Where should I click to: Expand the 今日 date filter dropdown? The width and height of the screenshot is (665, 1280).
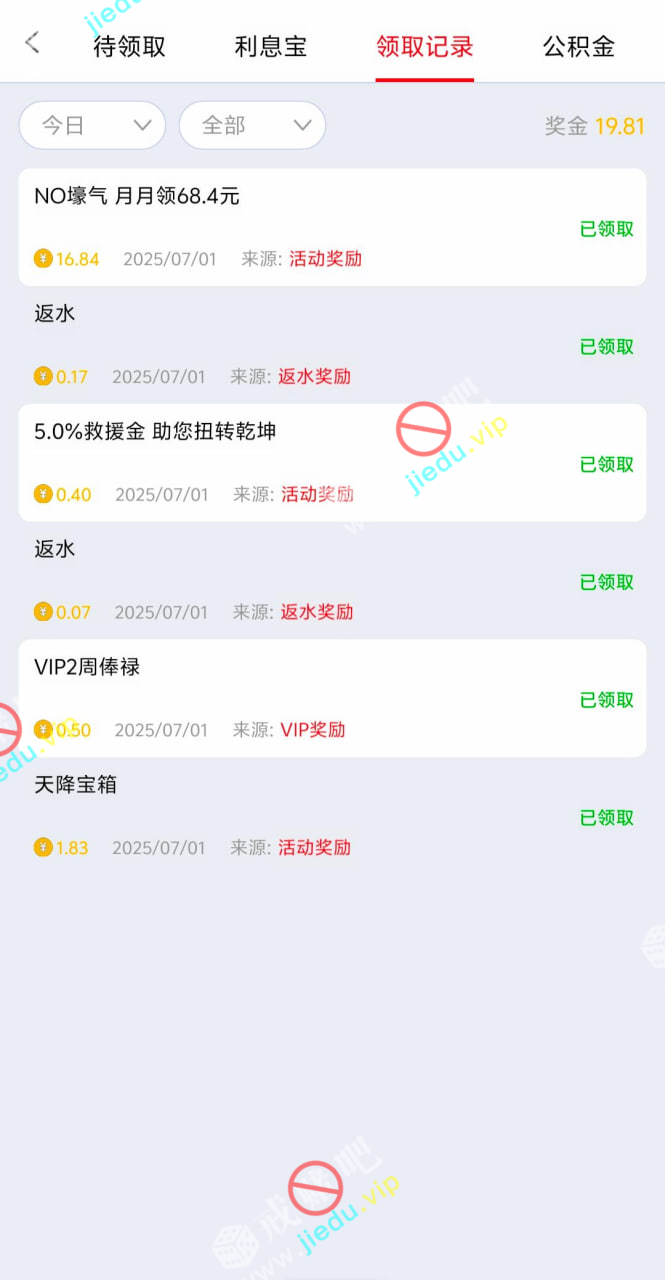(x=92, y=125)
